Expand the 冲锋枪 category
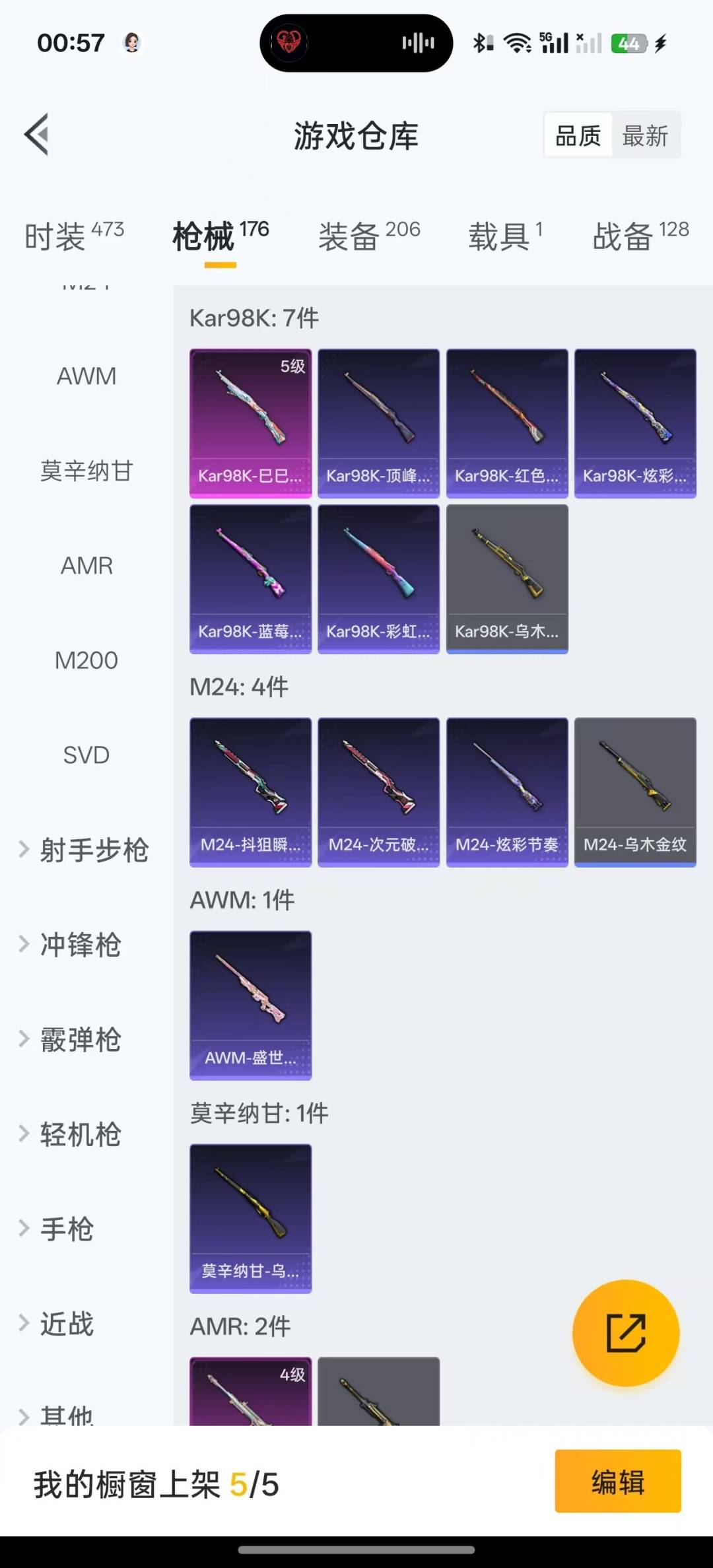Image resolution: width=713 pixels, height=1568 pixels. point(71,945)
